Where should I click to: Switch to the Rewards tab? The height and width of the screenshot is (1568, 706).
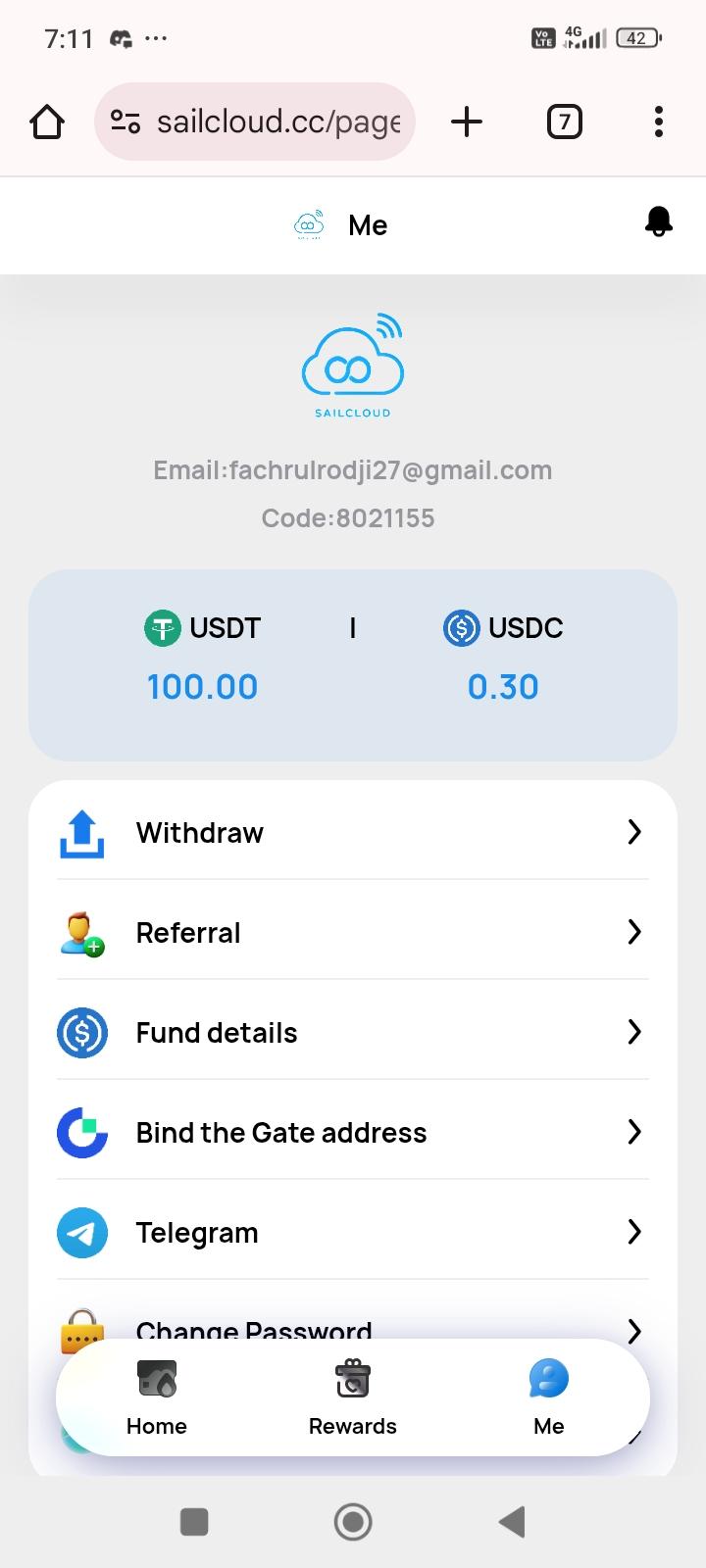pyautogui.click(x=353, y=1397)
